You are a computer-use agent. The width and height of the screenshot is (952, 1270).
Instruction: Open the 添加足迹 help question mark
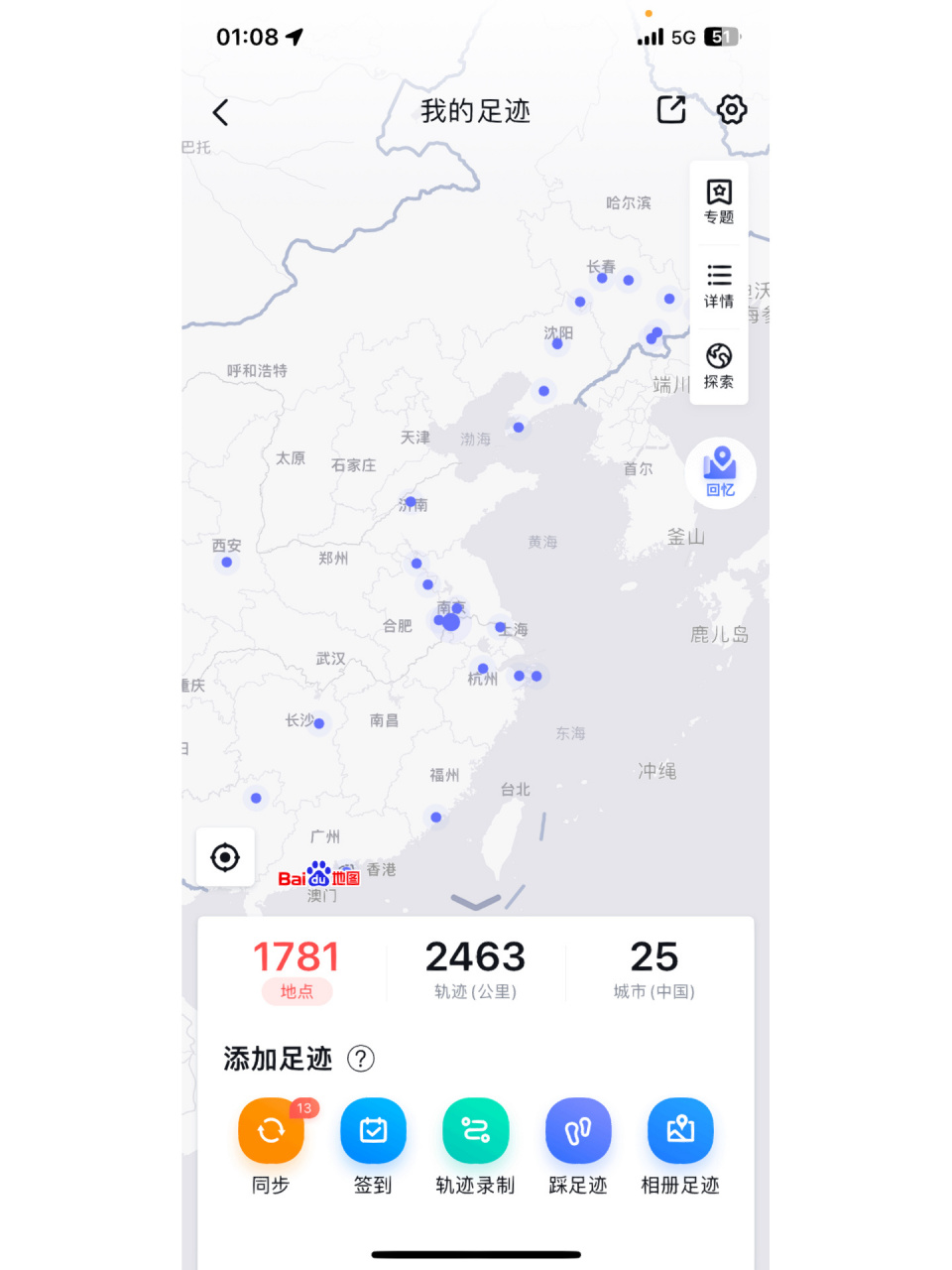click(x=362, y=1060)
